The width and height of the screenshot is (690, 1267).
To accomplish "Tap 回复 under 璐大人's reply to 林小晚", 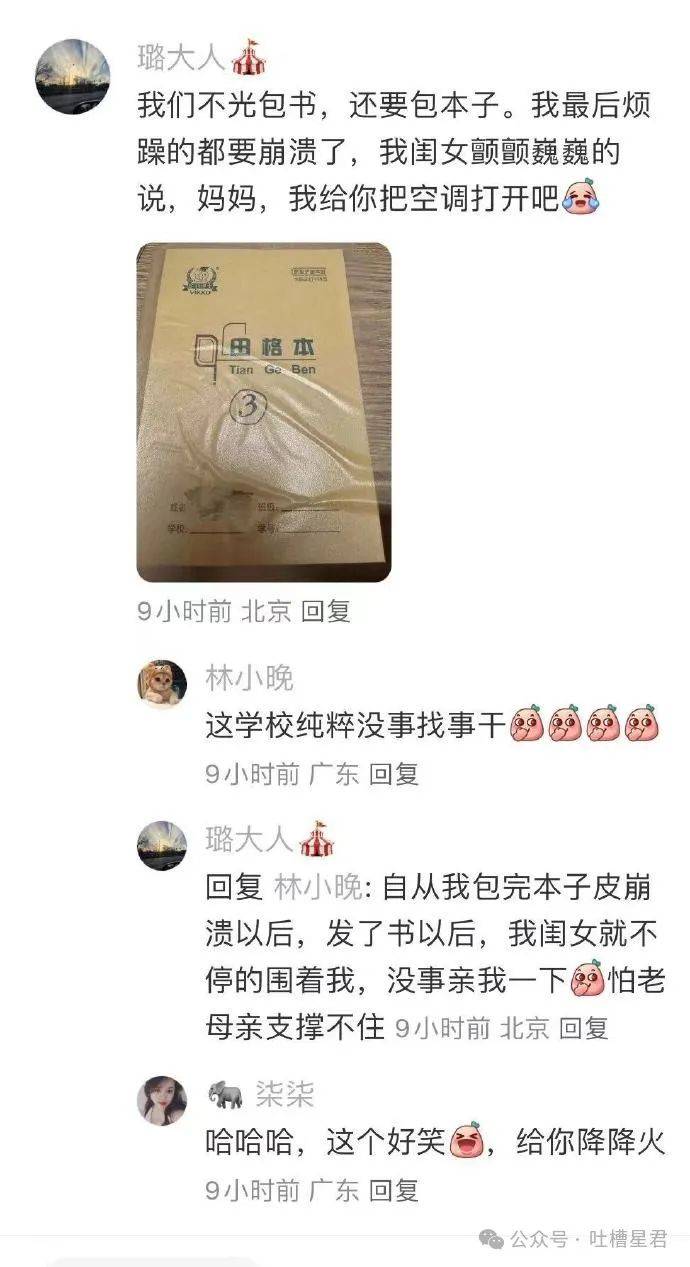I will tap(583, 1027).
